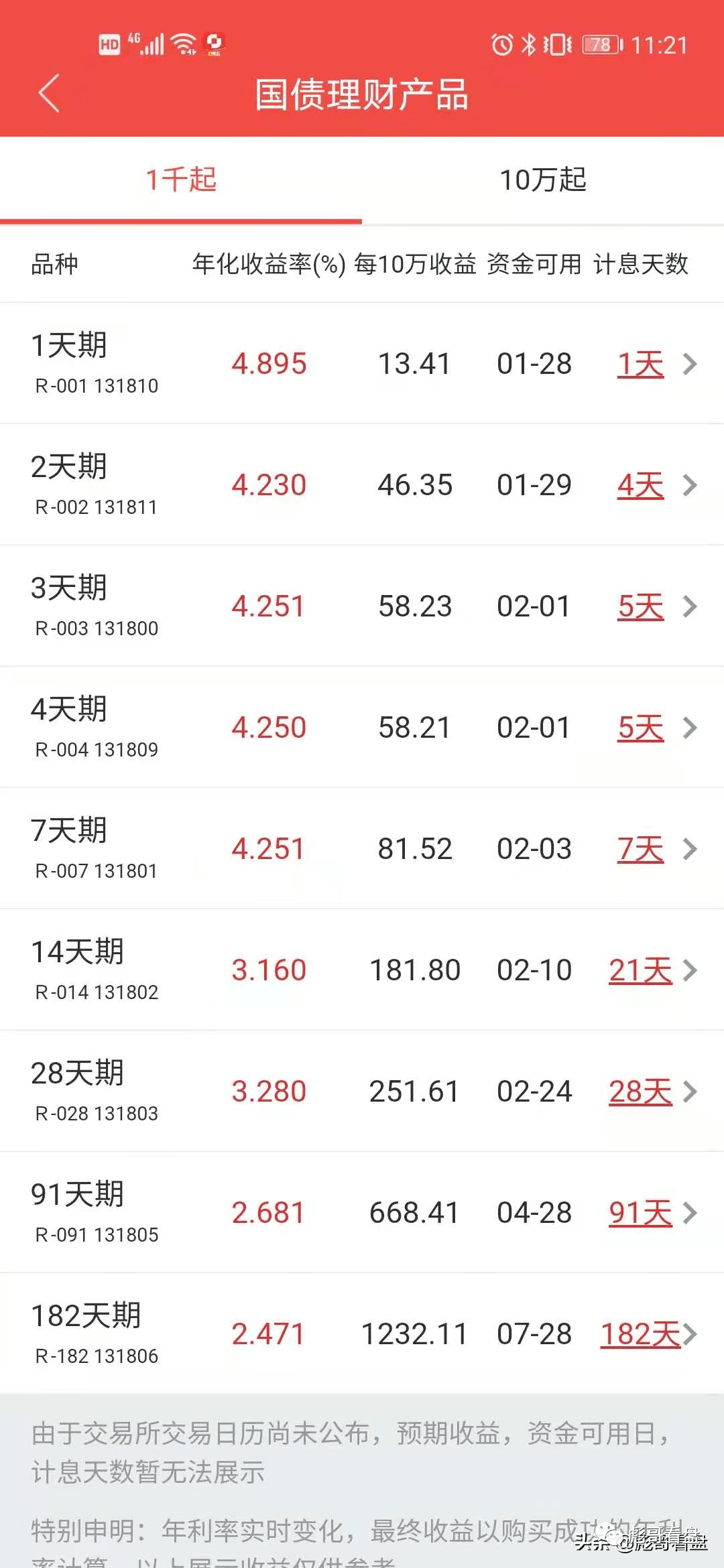The height and width of the screenshot is (1568, 724).
Task: Open the 3天期 R-003 product row
Action: [x=362, y=606]
